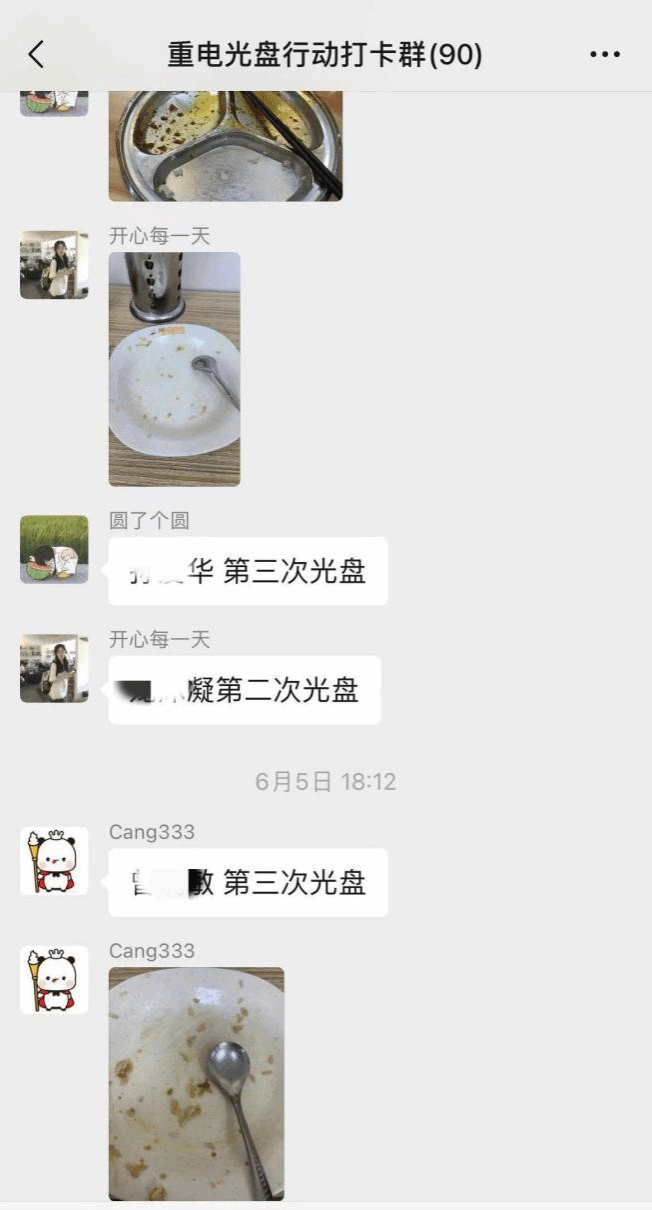Open the metal tray photo
The height and width of the screenshot is (1210, 652).
click(x=225, y=146)
